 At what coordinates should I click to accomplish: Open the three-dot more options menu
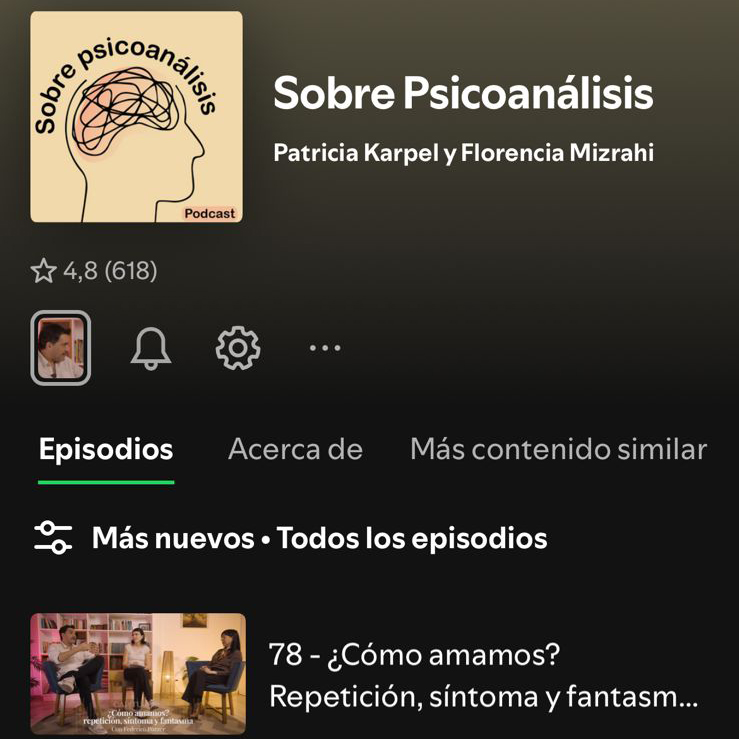pyautogui.click(x=325, y=348)
